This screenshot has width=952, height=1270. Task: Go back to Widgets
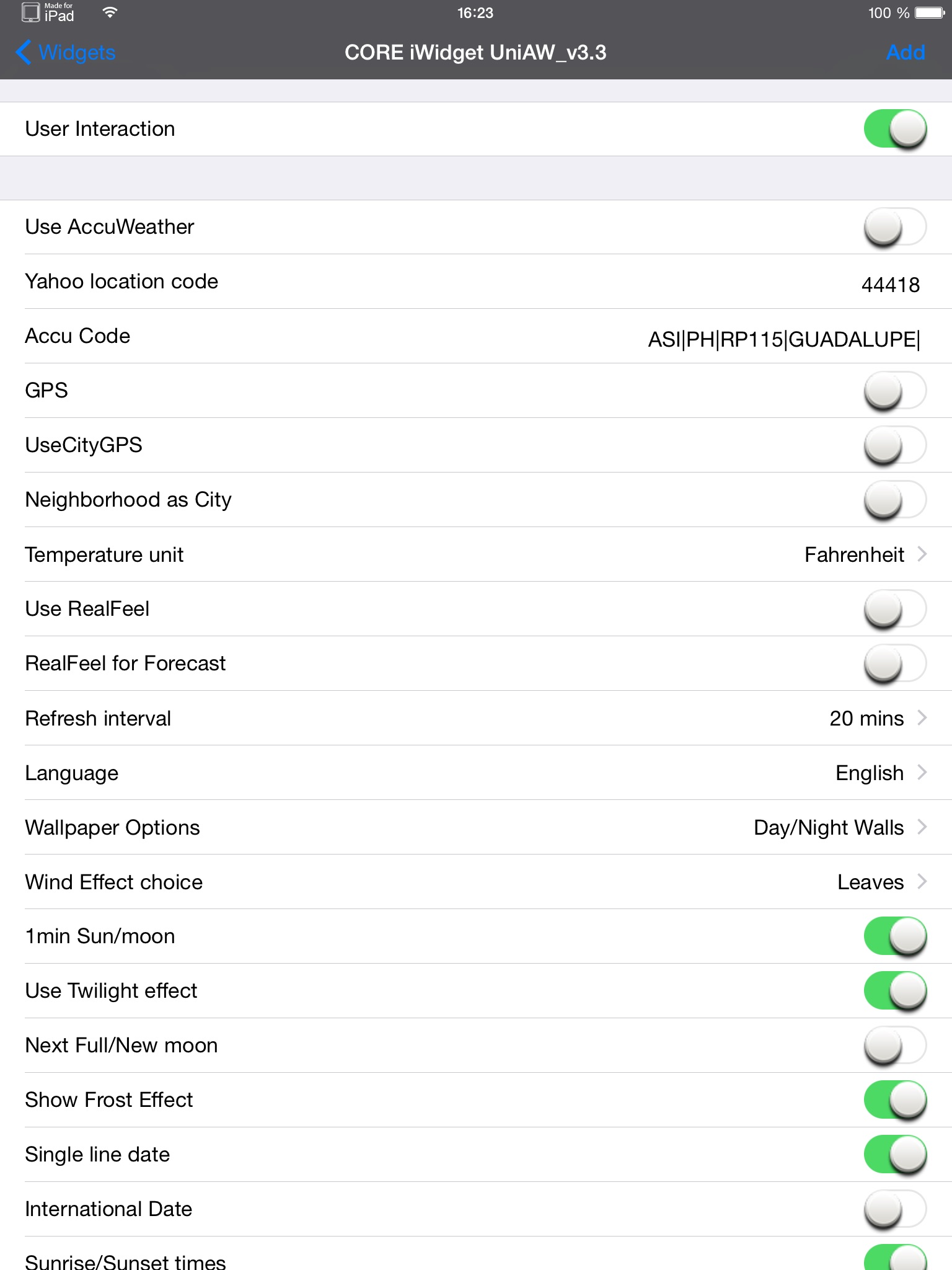(66, 53)
